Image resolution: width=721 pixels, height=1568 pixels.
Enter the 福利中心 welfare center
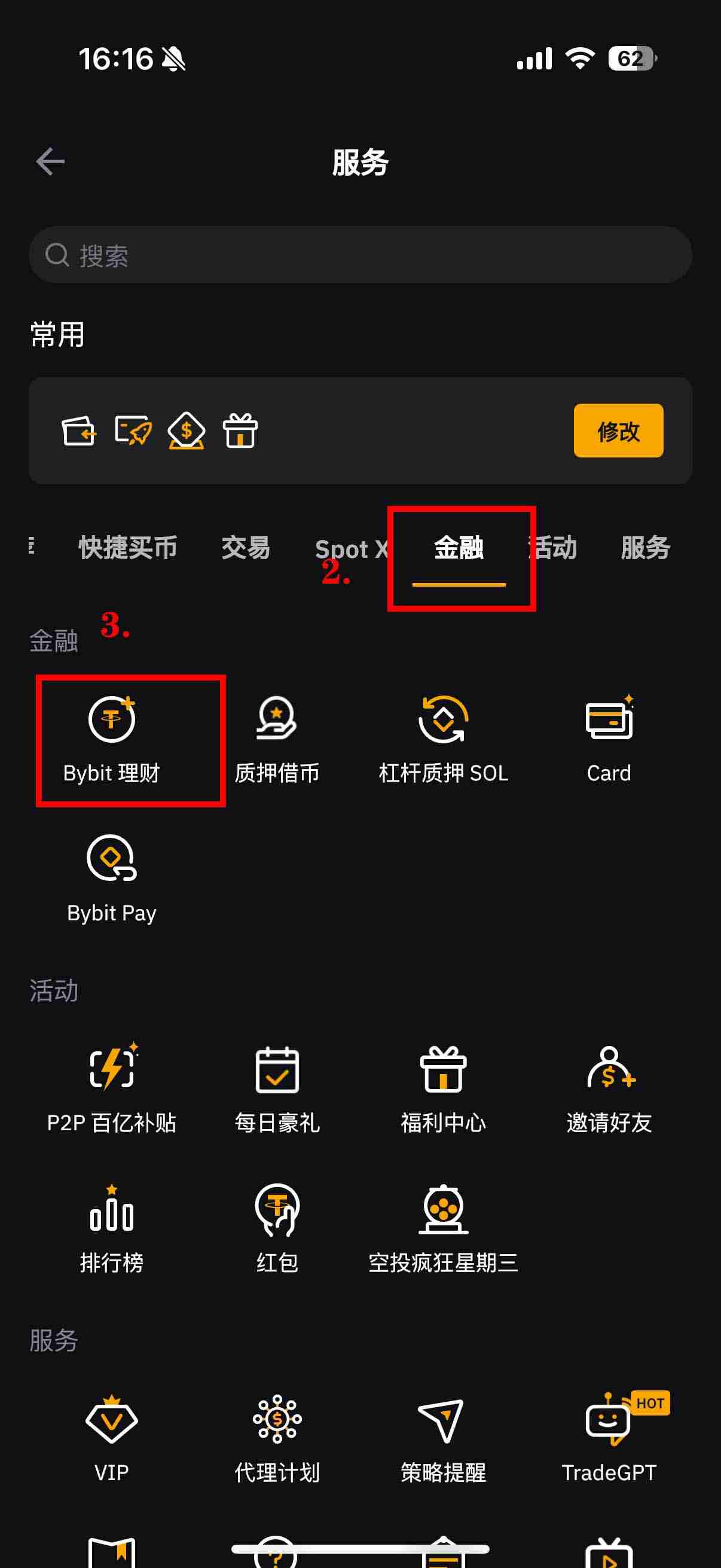coord(443,1090)
